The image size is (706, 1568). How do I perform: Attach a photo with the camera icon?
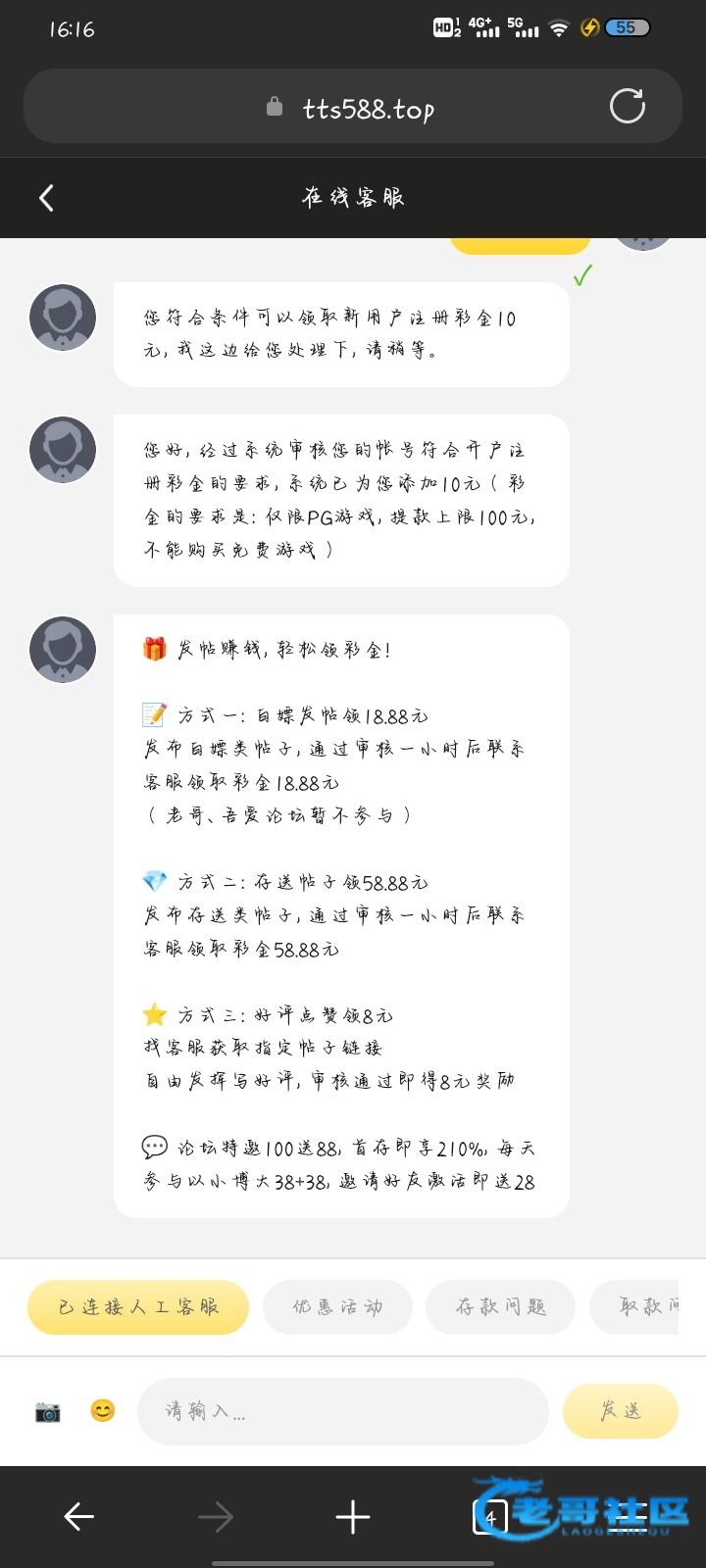point(48,1411)
